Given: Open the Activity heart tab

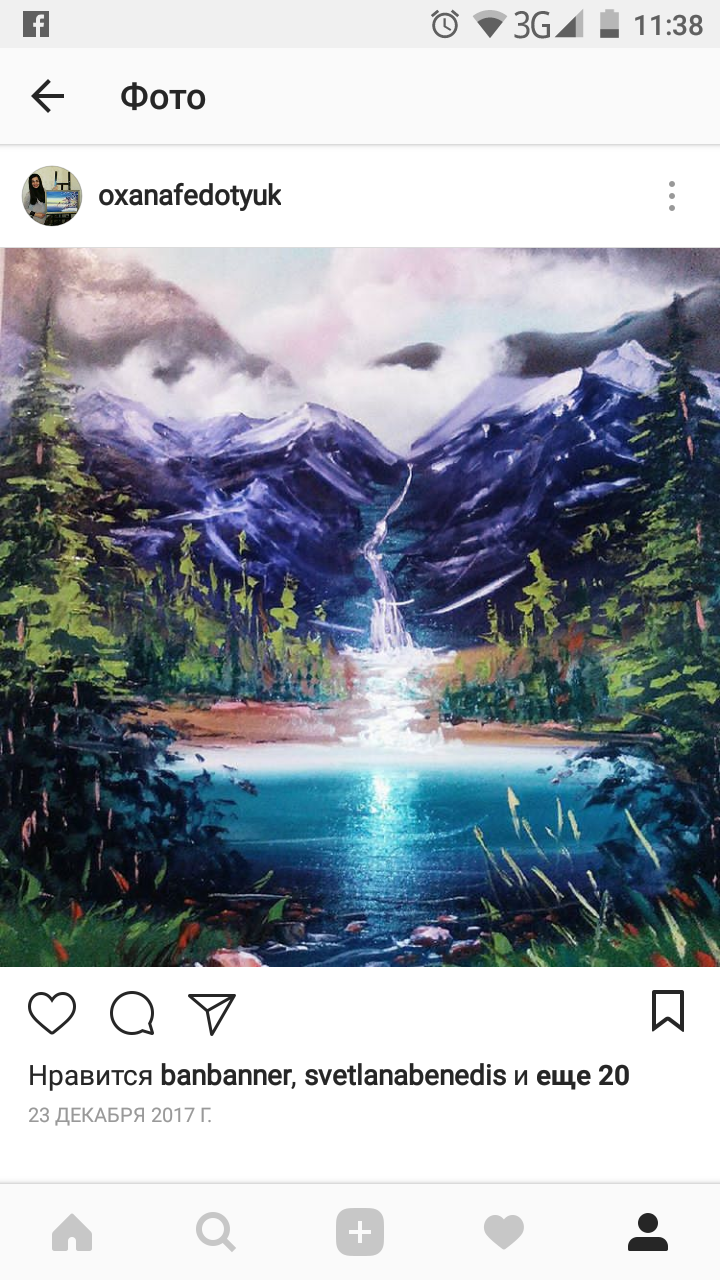Looking at the screenshot, I should [504, 1232].
